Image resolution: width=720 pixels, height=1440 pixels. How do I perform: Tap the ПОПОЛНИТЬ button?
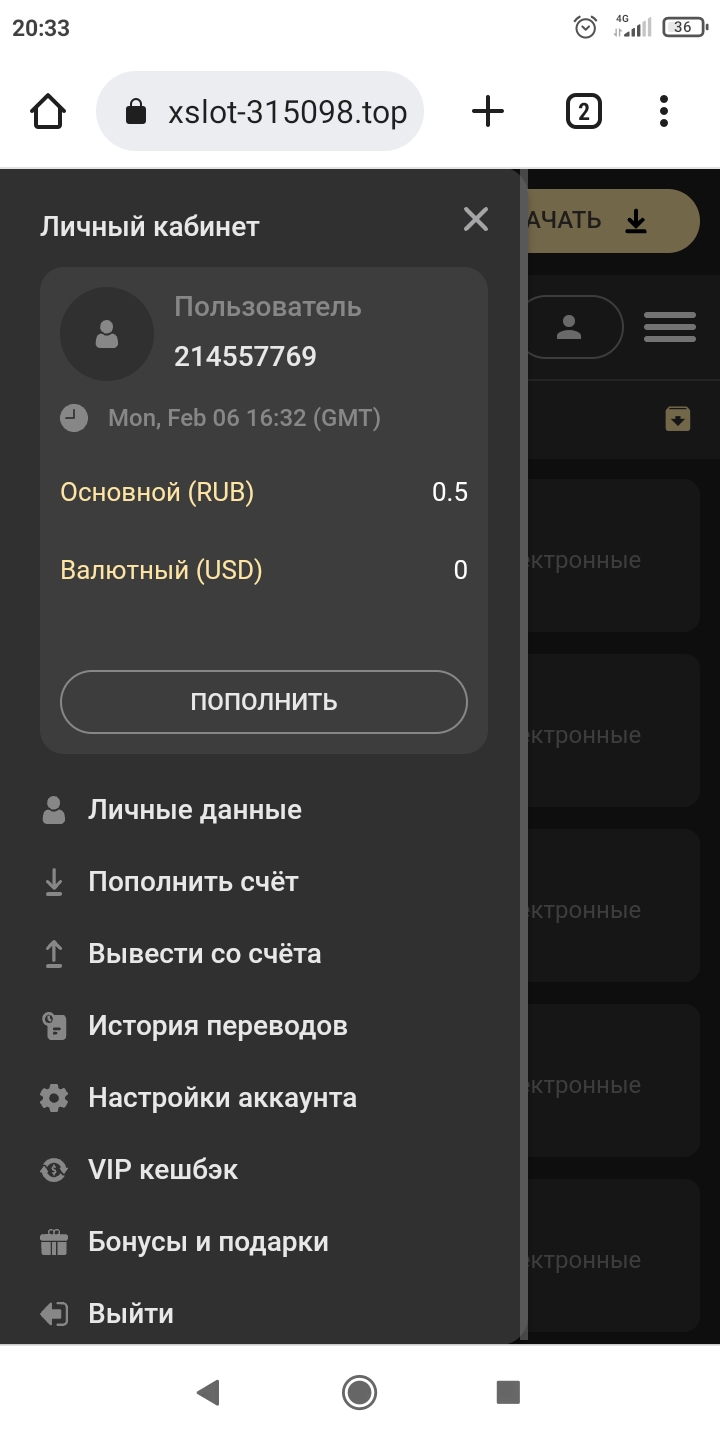pyautogui.click(x=264, y=702)
